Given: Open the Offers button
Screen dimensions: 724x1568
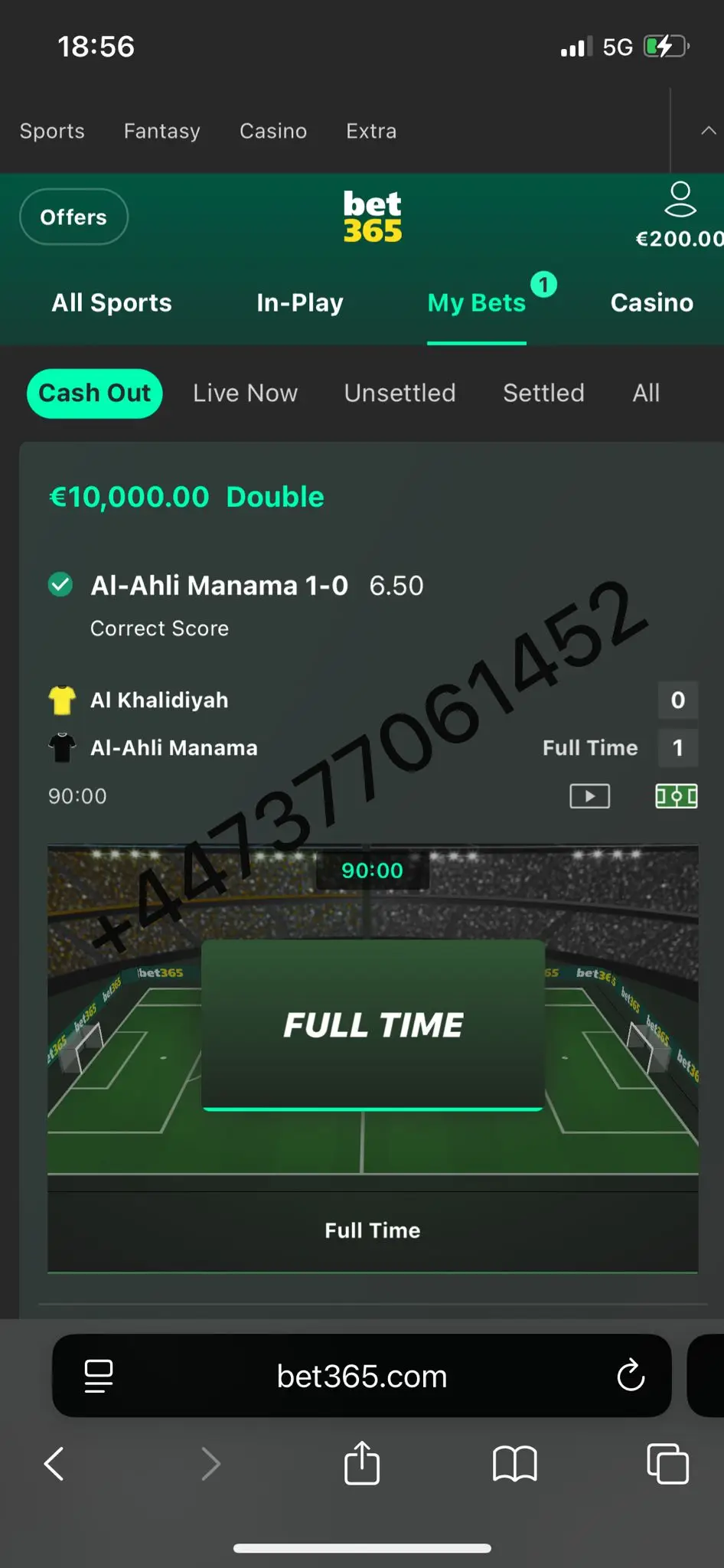Looking at the screenshot, I should coord(73,217).
